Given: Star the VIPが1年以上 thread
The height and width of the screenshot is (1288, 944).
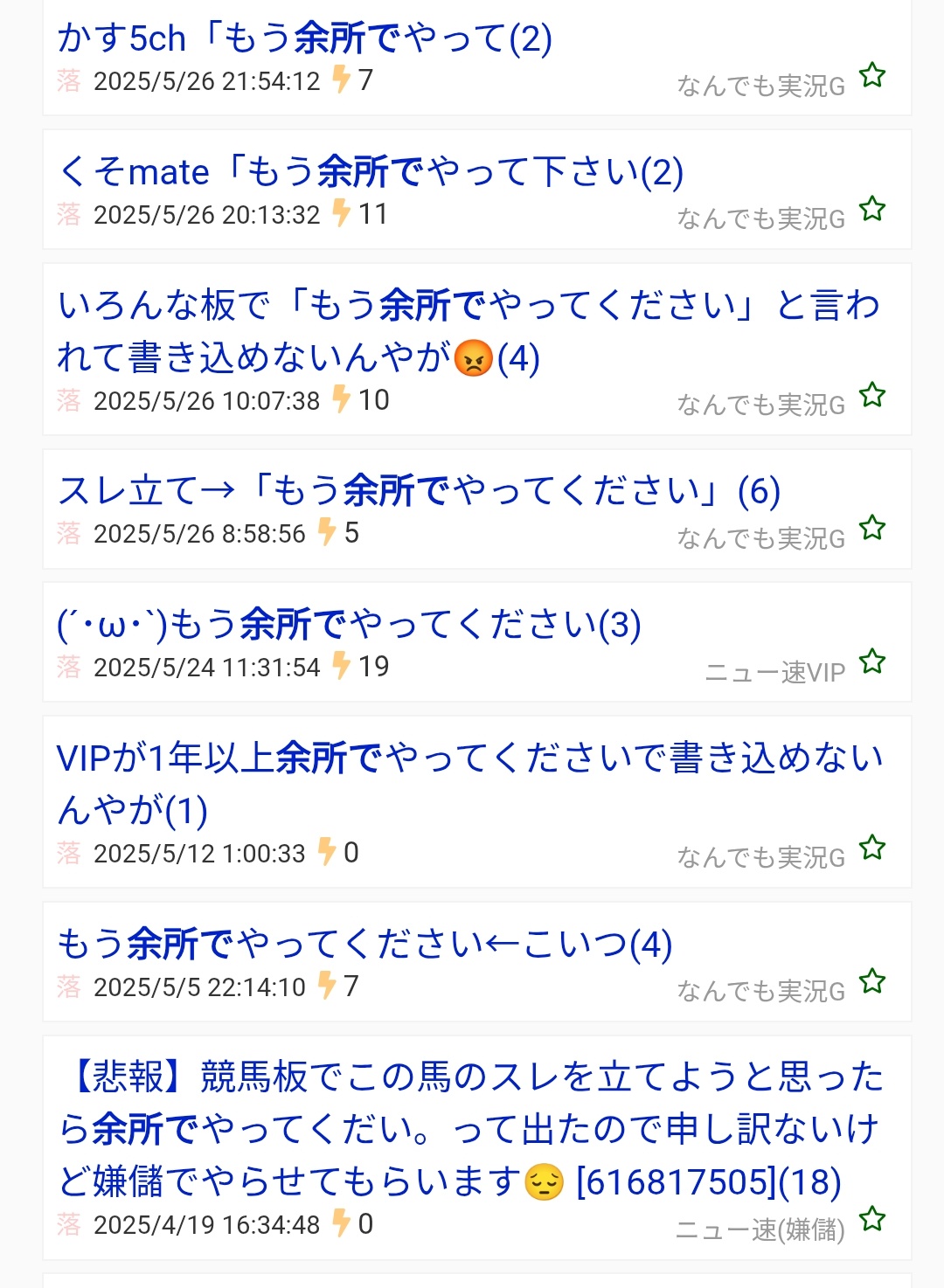Looking at the screenshot, I should [871, 848].
